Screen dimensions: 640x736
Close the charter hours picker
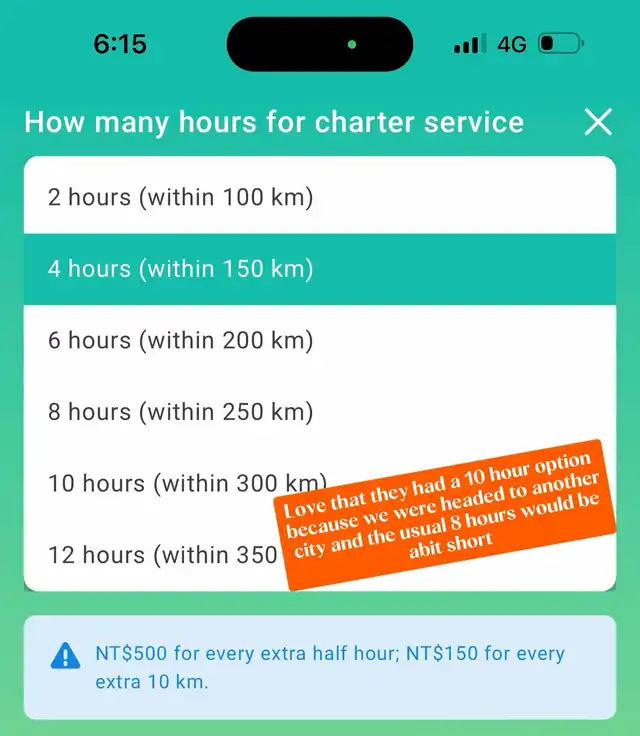[598, 123]
